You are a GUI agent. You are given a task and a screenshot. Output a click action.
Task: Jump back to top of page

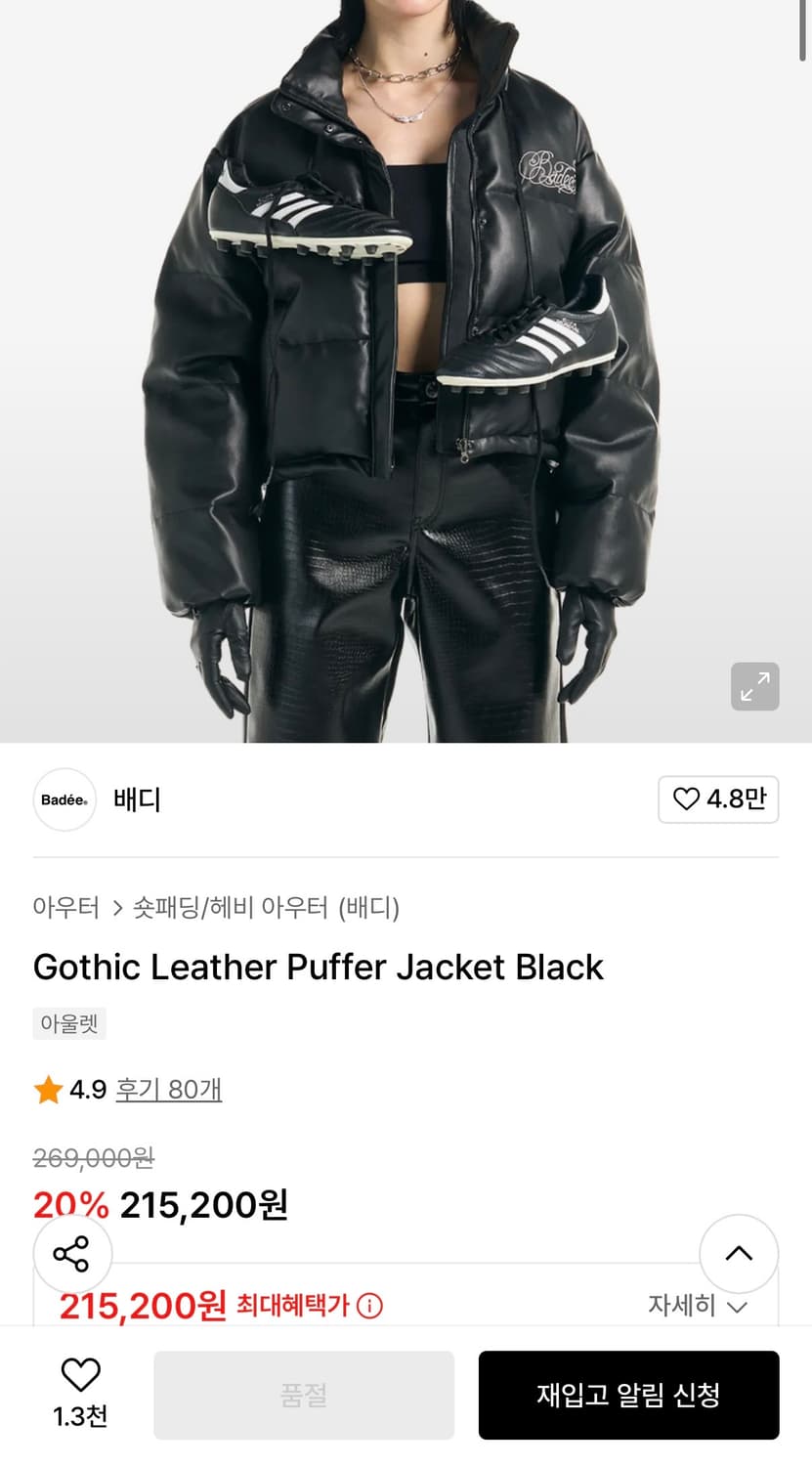tap(739, 1253)
